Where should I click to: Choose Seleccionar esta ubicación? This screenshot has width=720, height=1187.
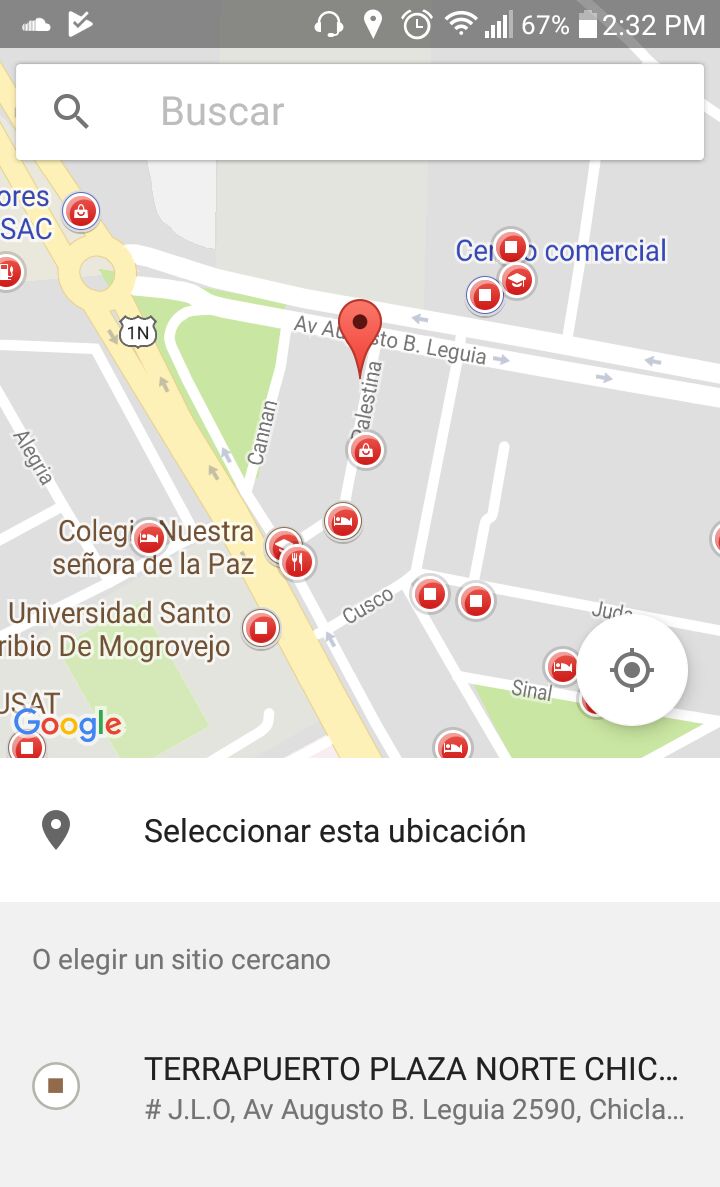coord(336,830)
